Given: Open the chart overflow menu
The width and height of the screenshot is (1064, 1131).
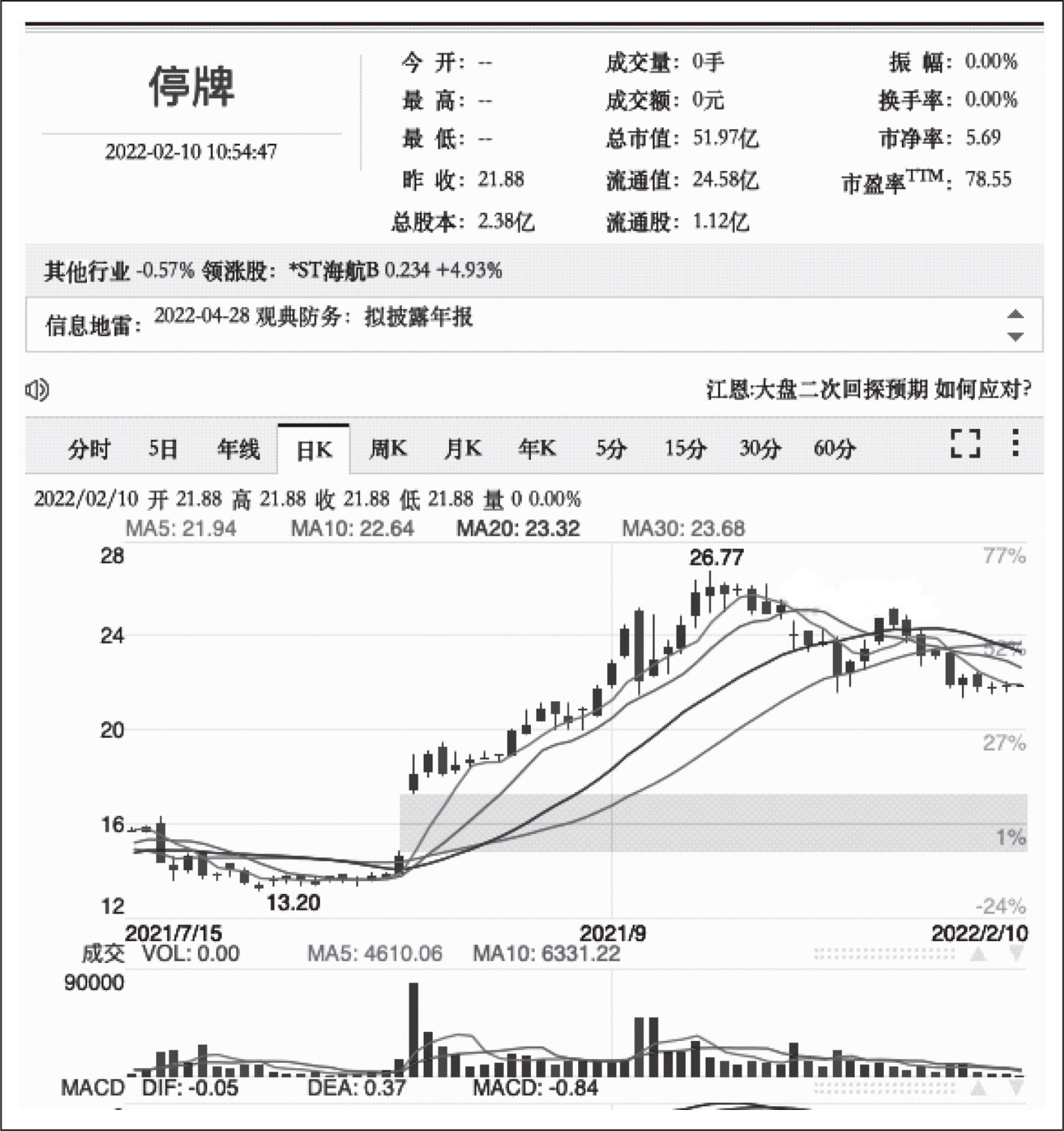Looking at the screenshot, I should coord(1015,443).
